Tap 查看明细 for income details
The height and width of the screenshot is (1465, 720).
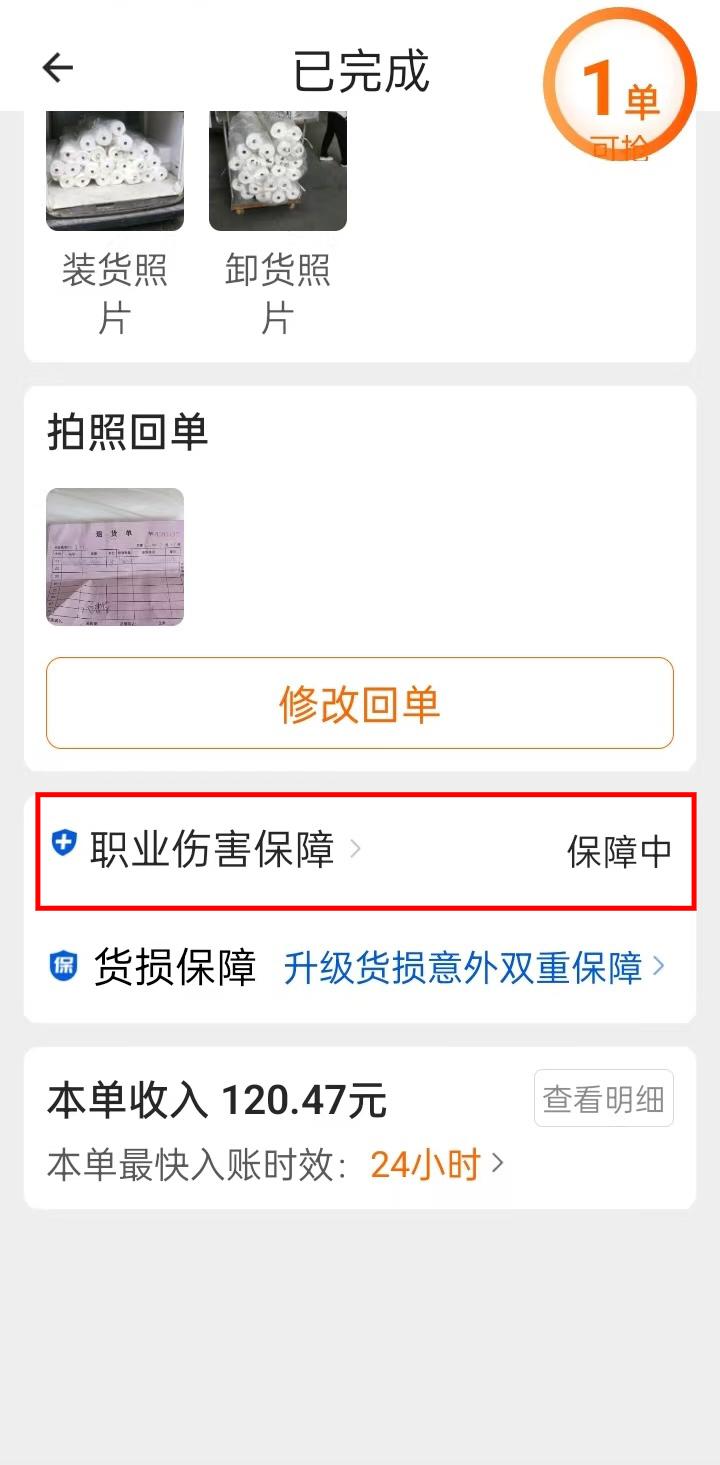point(603,1099)
